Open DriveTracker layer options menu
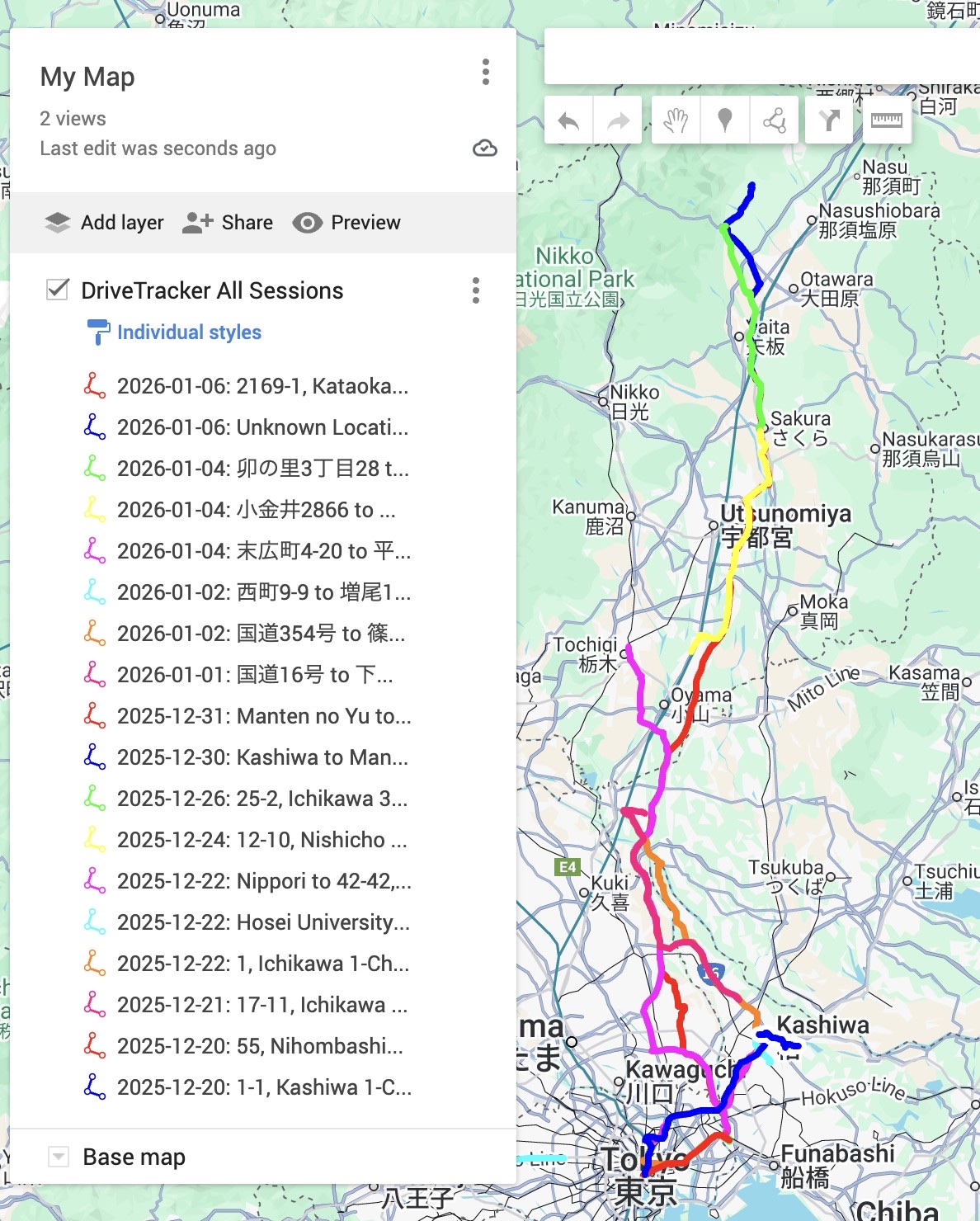The height and width of the screenshot is (1221, 980). 476,290
